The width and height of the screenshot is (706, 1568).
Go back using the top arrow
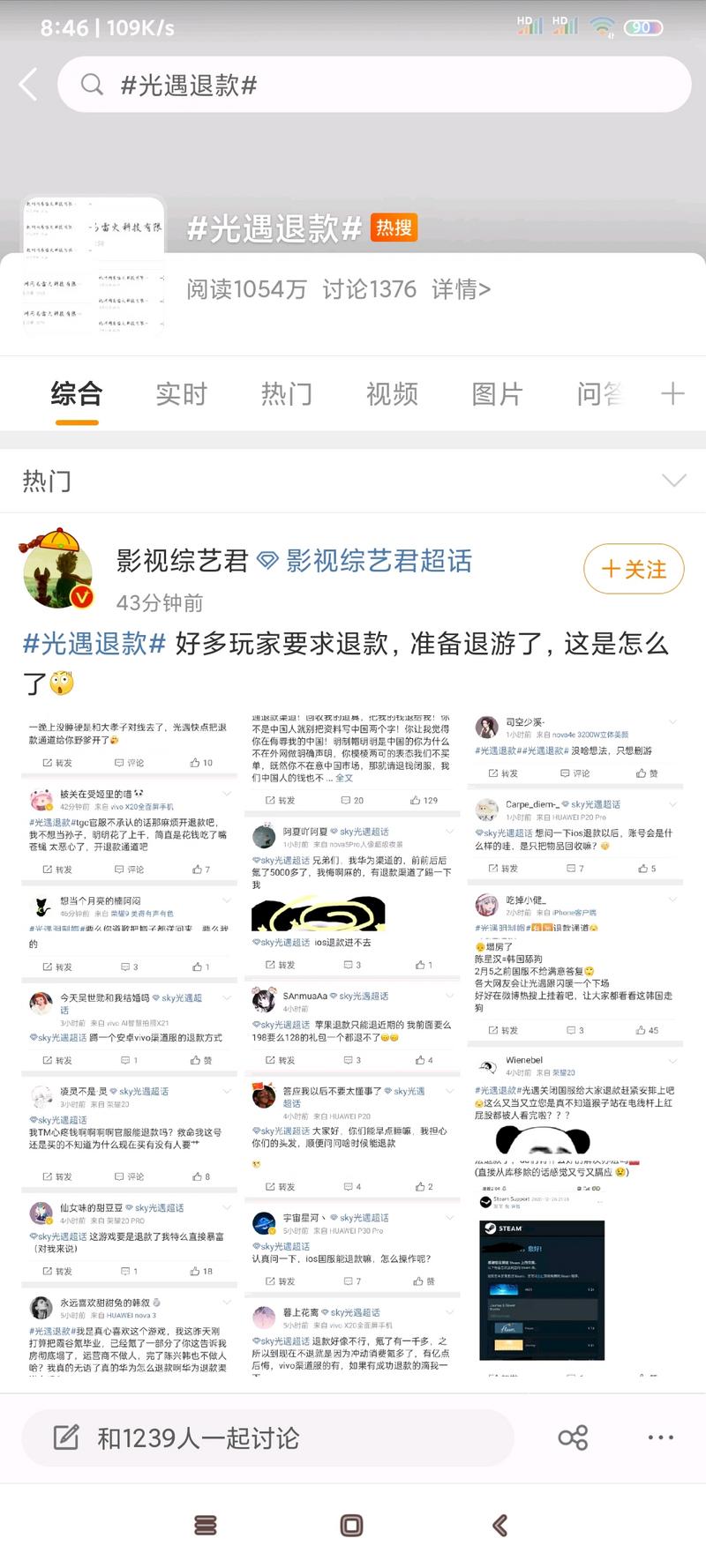[28, 85]
